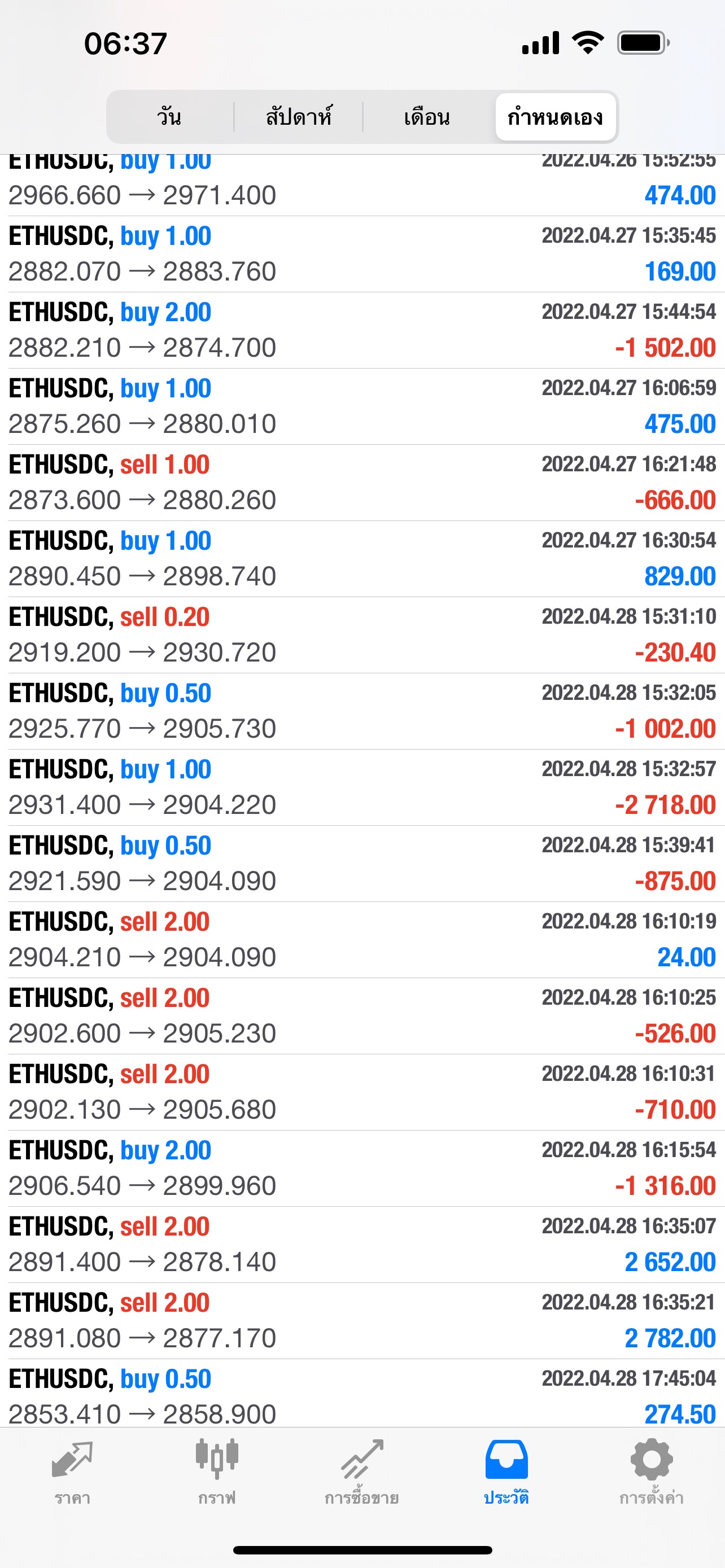This screenshot has width=725, height=1568.
Task: Open the ราคา quotes tab
Action: (x=72, y=1472)
